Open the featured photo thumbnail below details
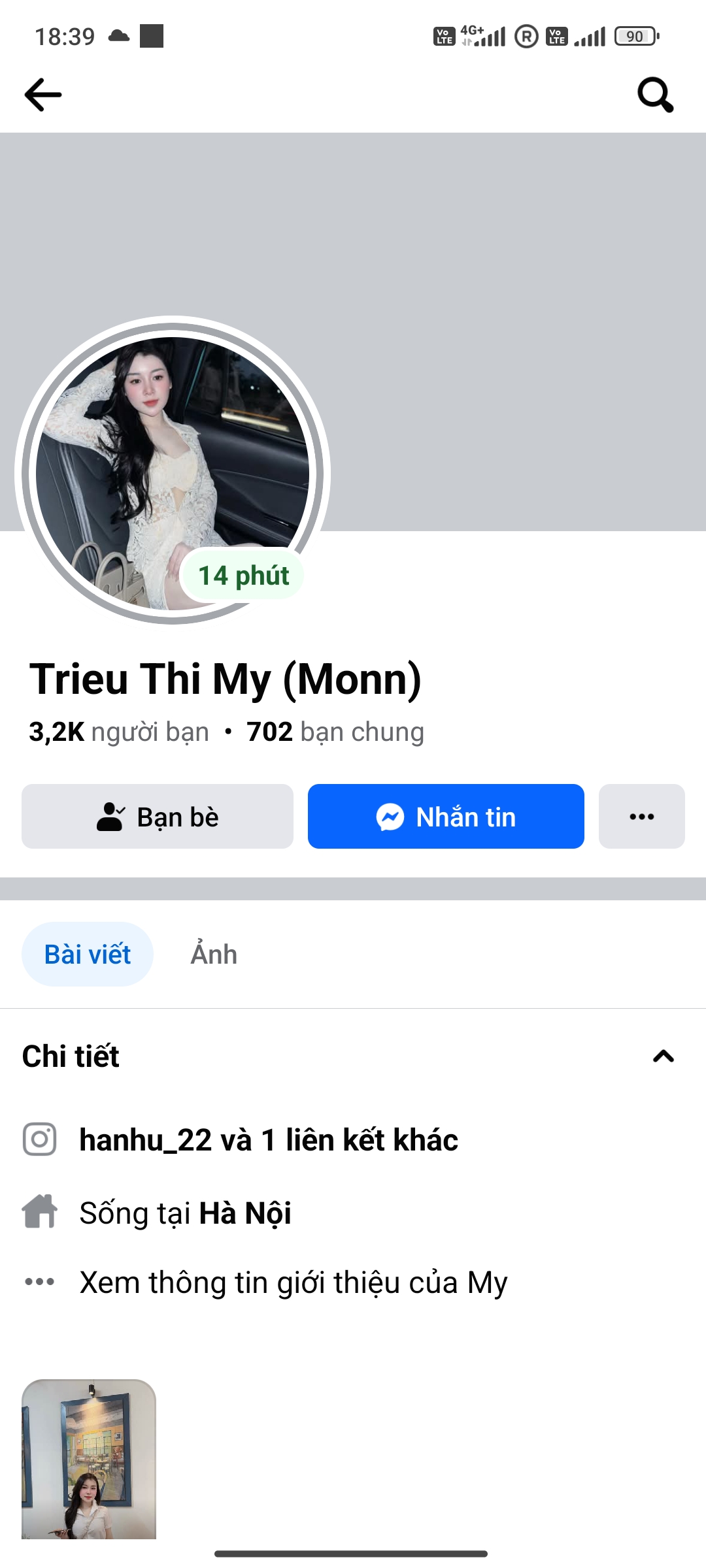 click(x=89, y=1459)
